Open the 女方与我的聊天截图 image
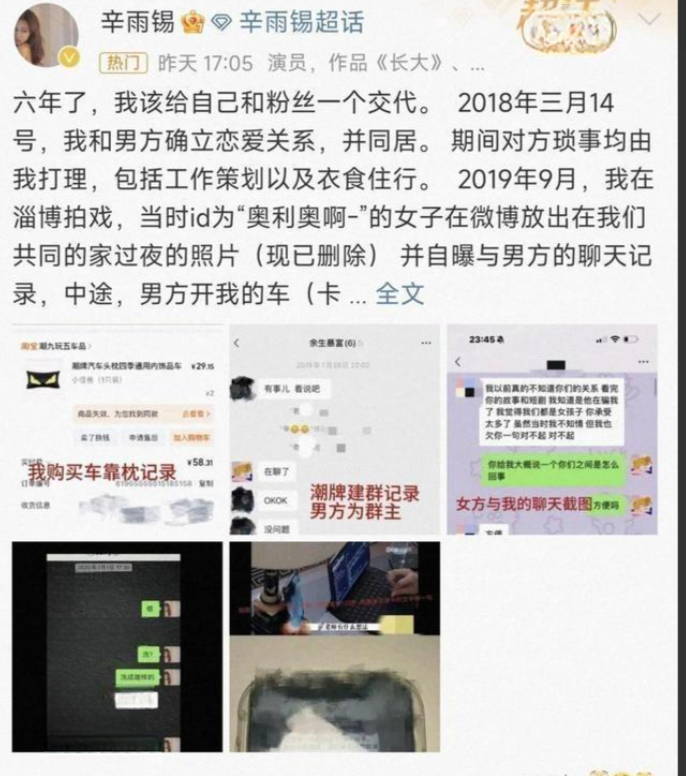 [x=551, y=428]
